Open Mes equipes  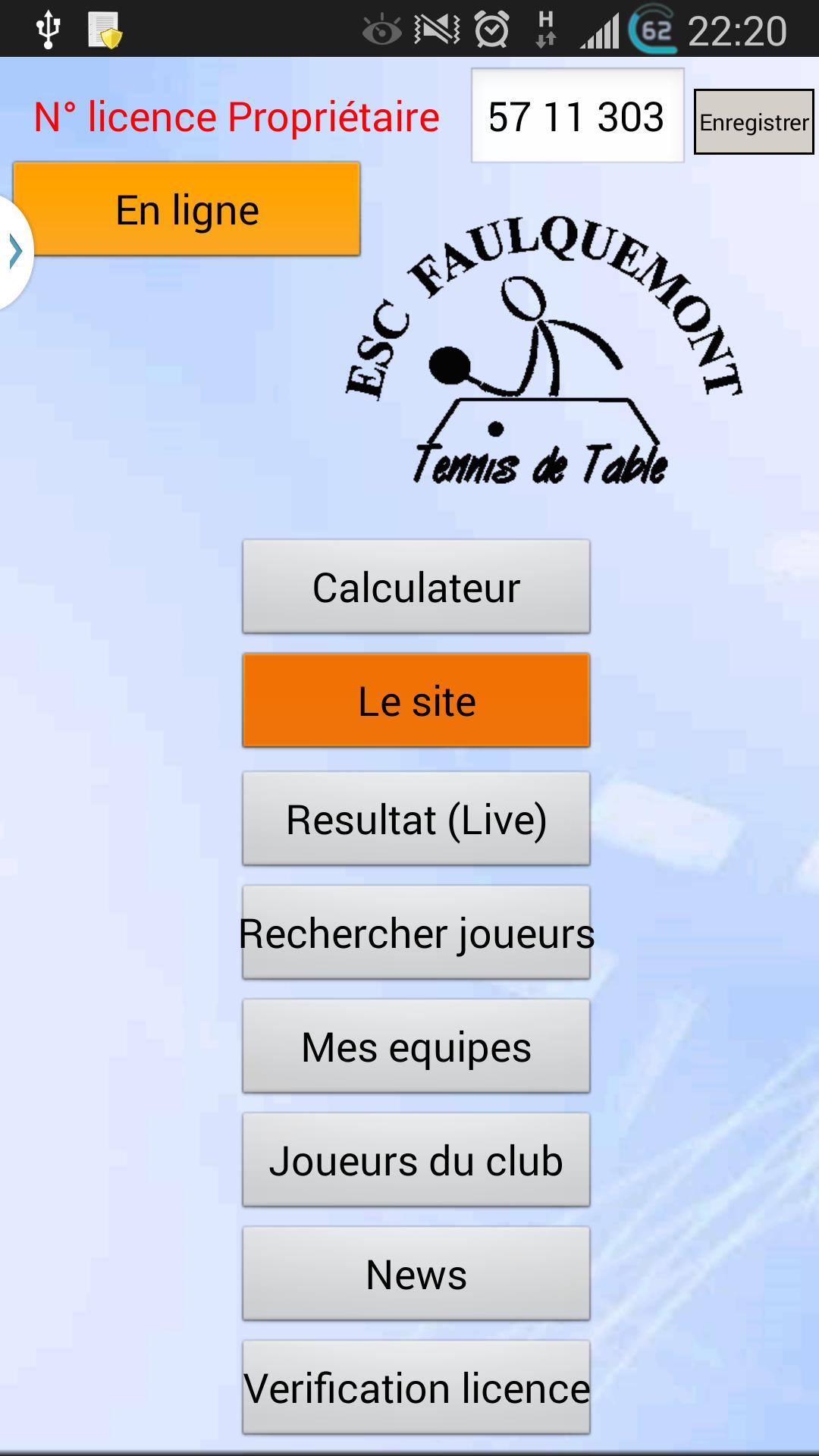tap(416, 1047)
